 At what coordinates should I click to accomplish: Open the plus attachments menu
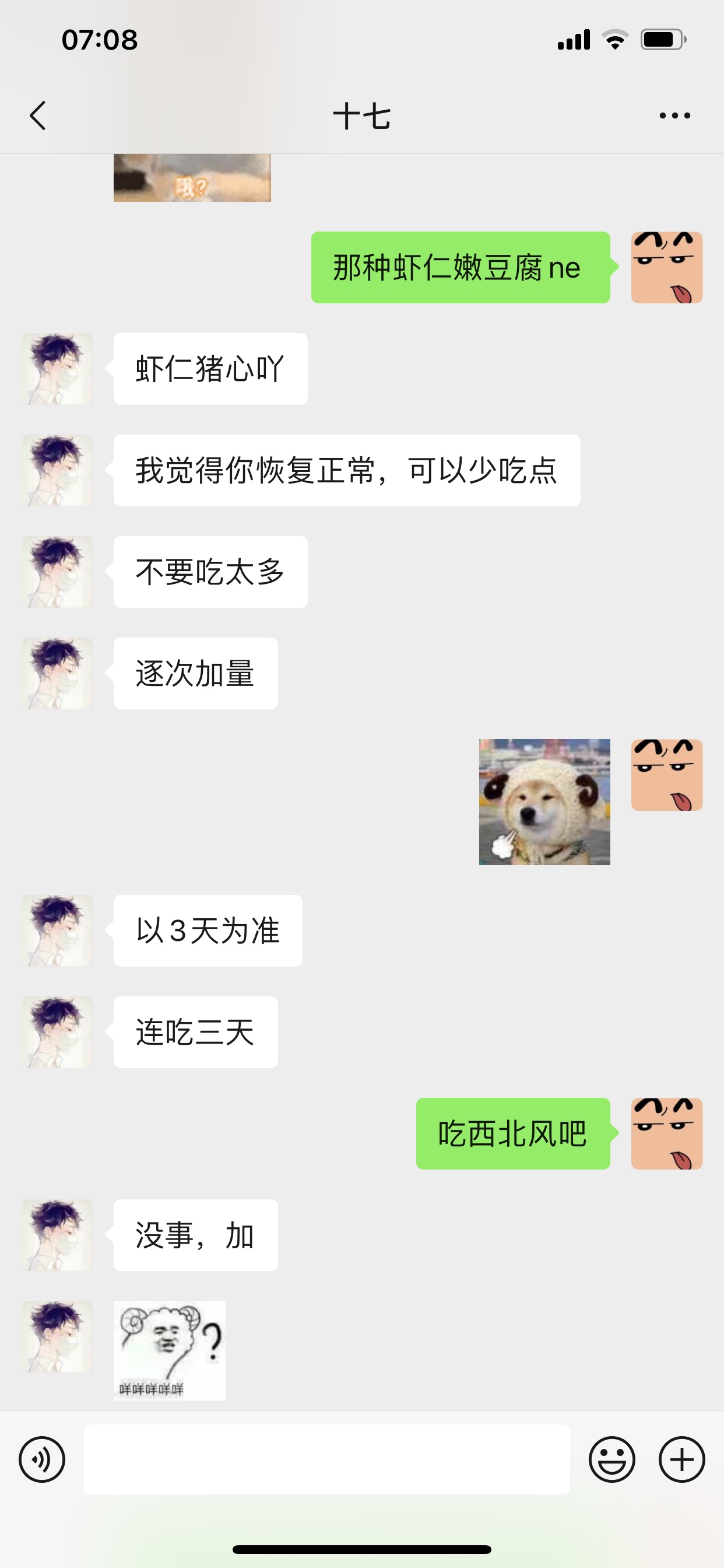pos(681,1459)
